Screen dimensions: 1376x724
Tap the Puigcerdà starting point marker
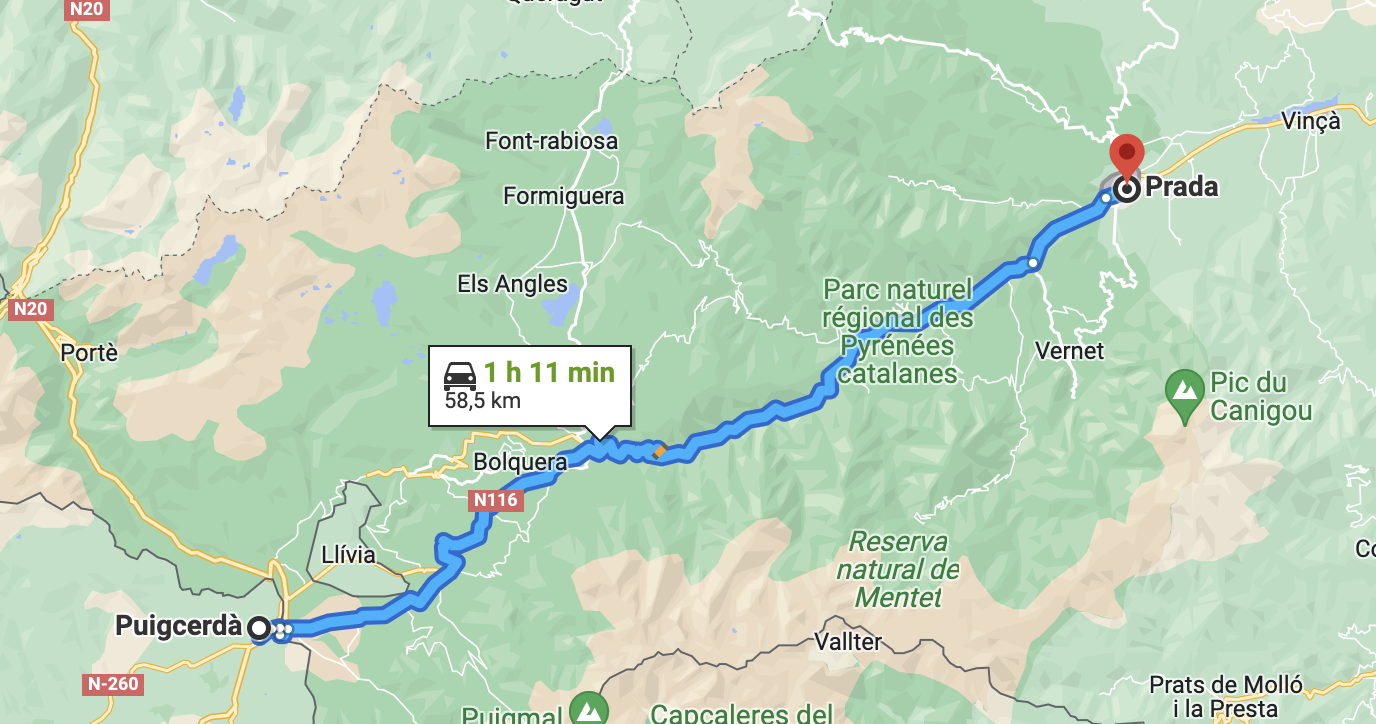[x=260, y=628]
